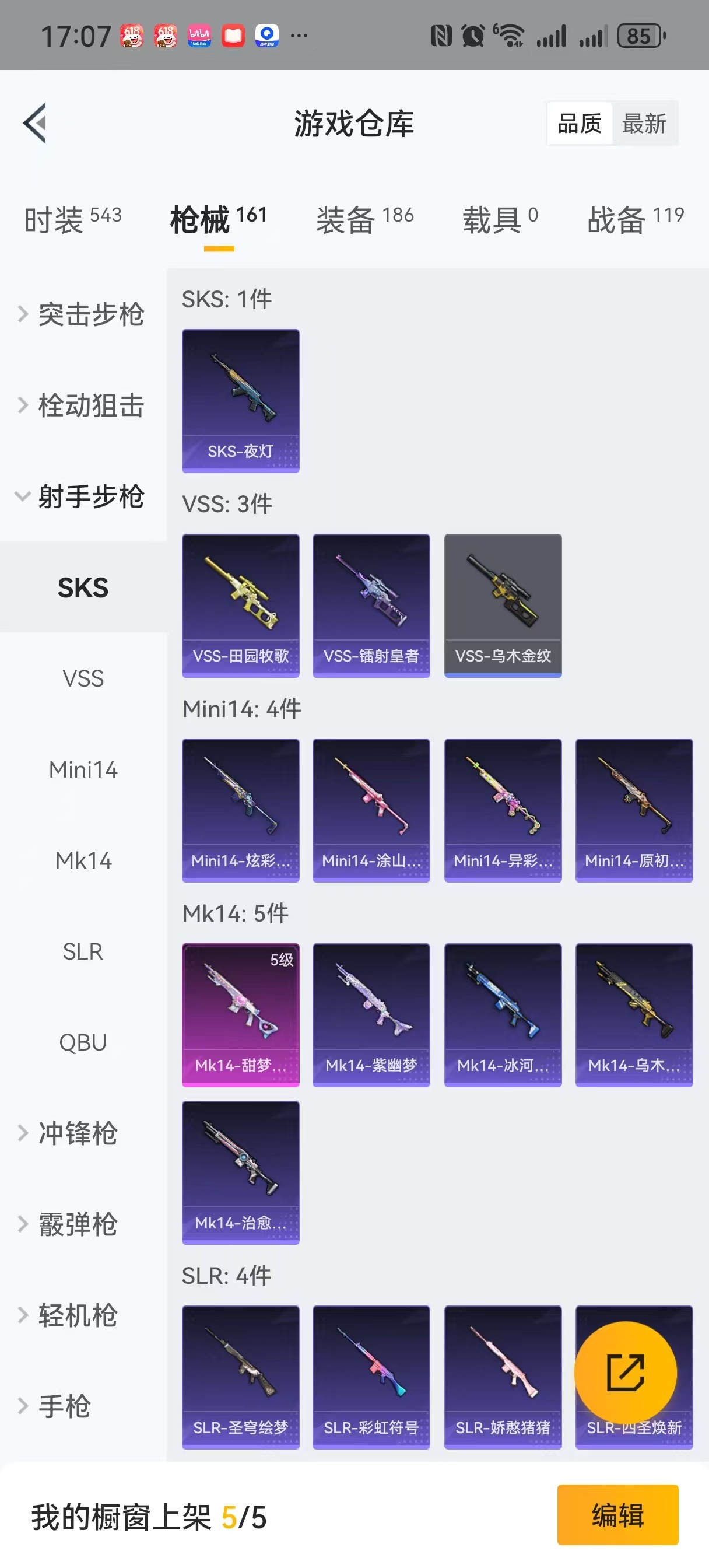Open the VSS-镭射皇者 skin

pyautogui.click(x=371, y=605)
